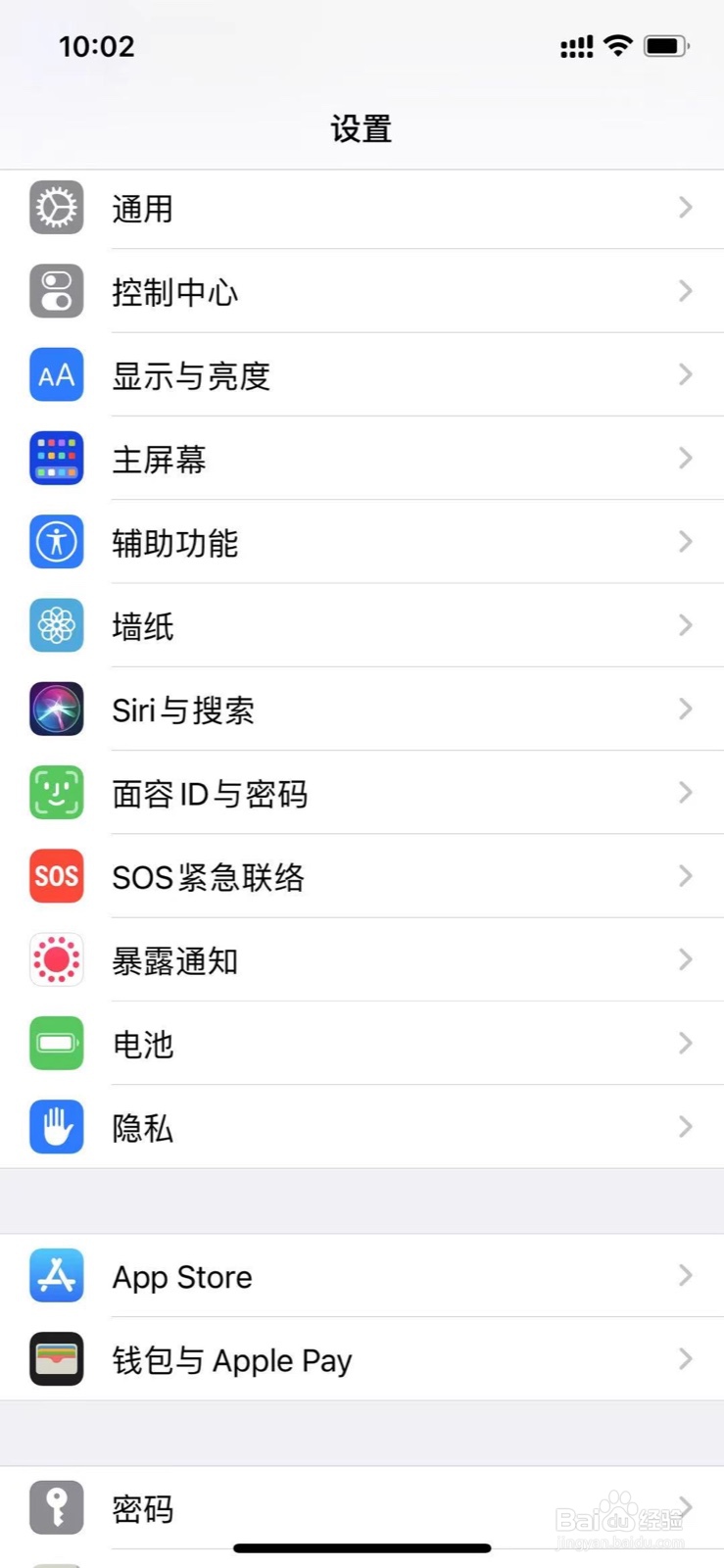The width and height of the screenshot is (724, 1568).
Task: Tap the App Store blue icon
Action: [x=56, y=1275]
